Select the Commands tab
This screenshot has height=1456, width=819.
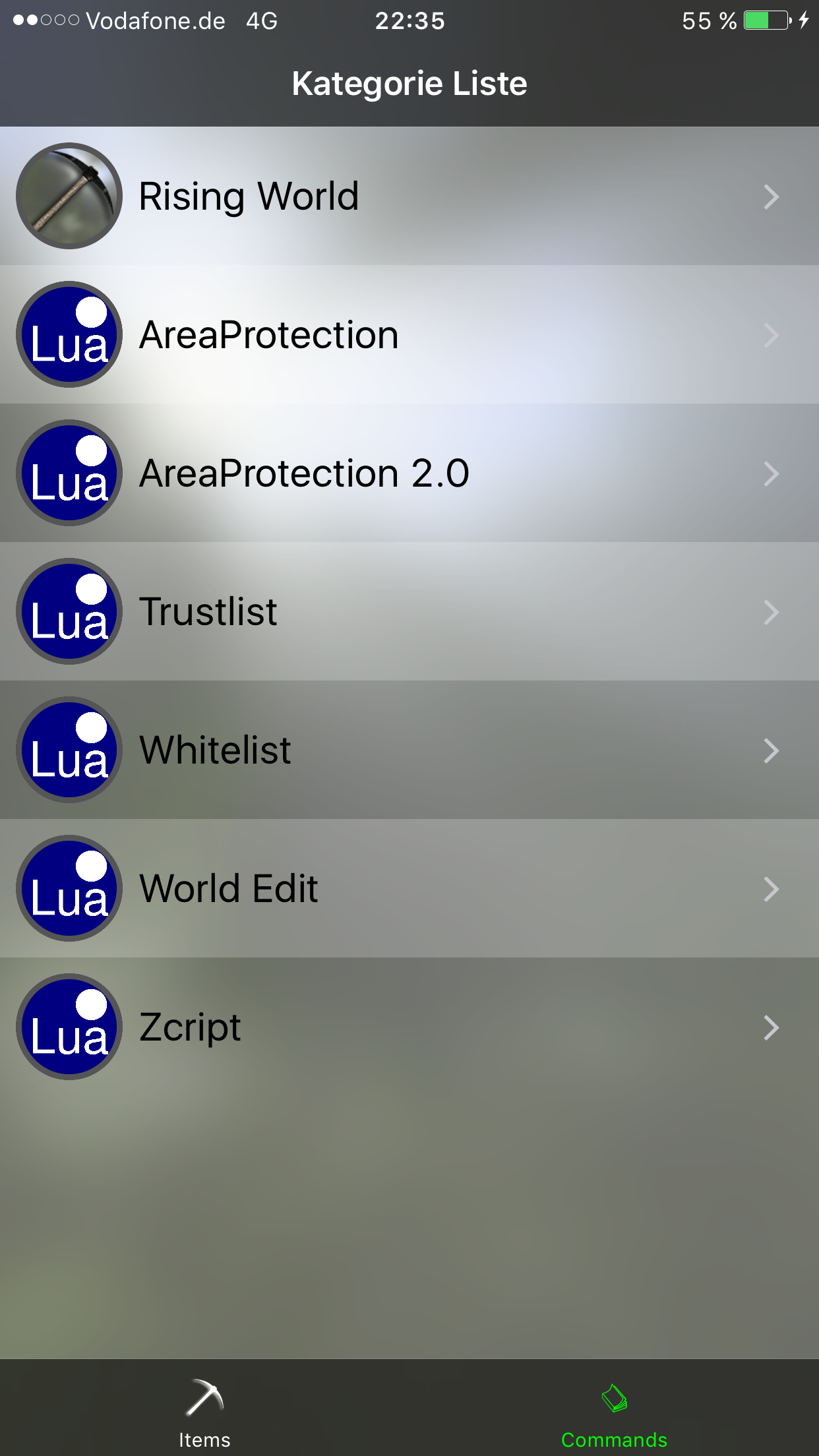pyautogui.click(x=614, y=1412)
